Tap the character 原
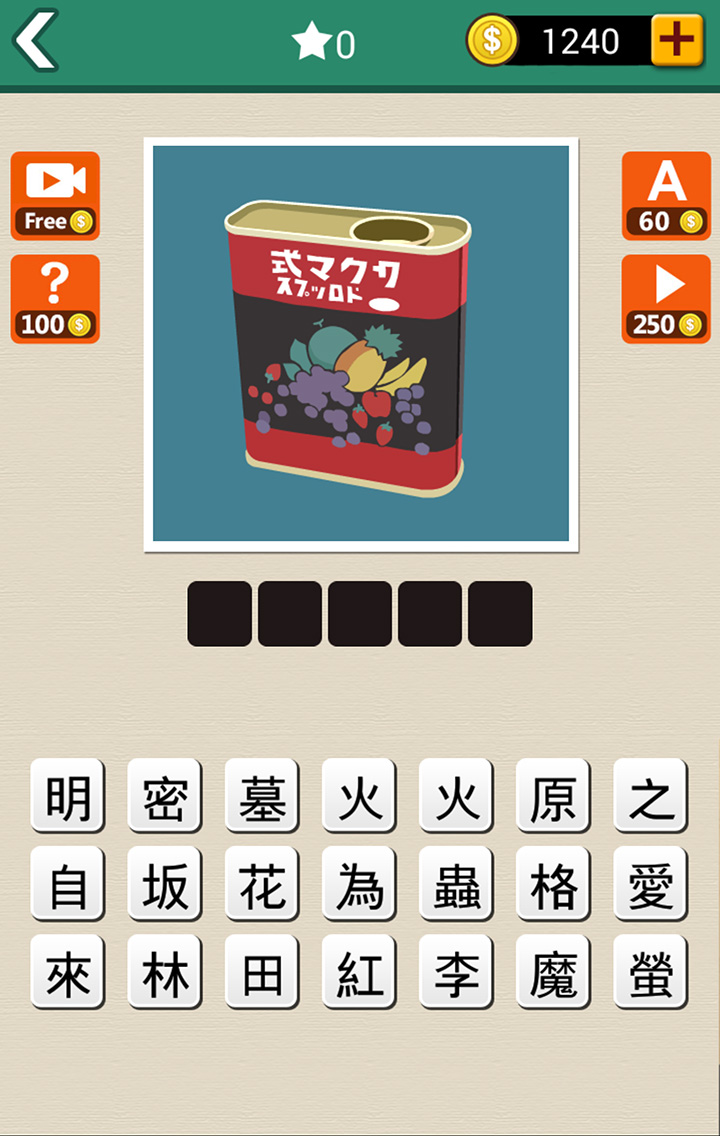 (x=553, y=796)
